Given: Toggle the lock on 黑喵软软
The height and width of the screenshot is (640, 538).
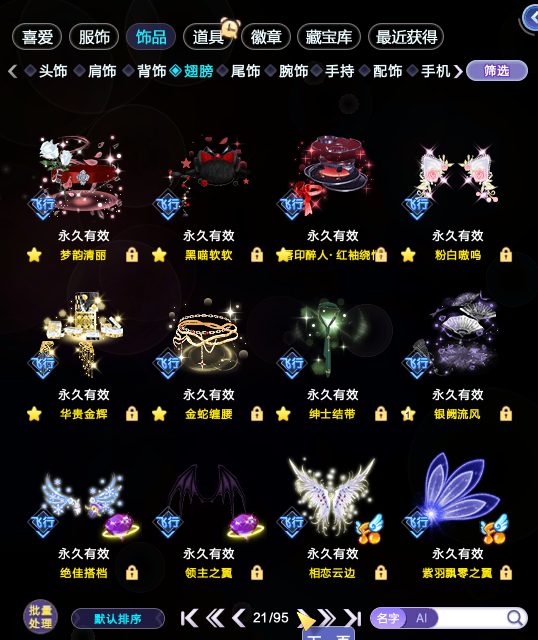Looking at the screenshot, I should (257, 255).
